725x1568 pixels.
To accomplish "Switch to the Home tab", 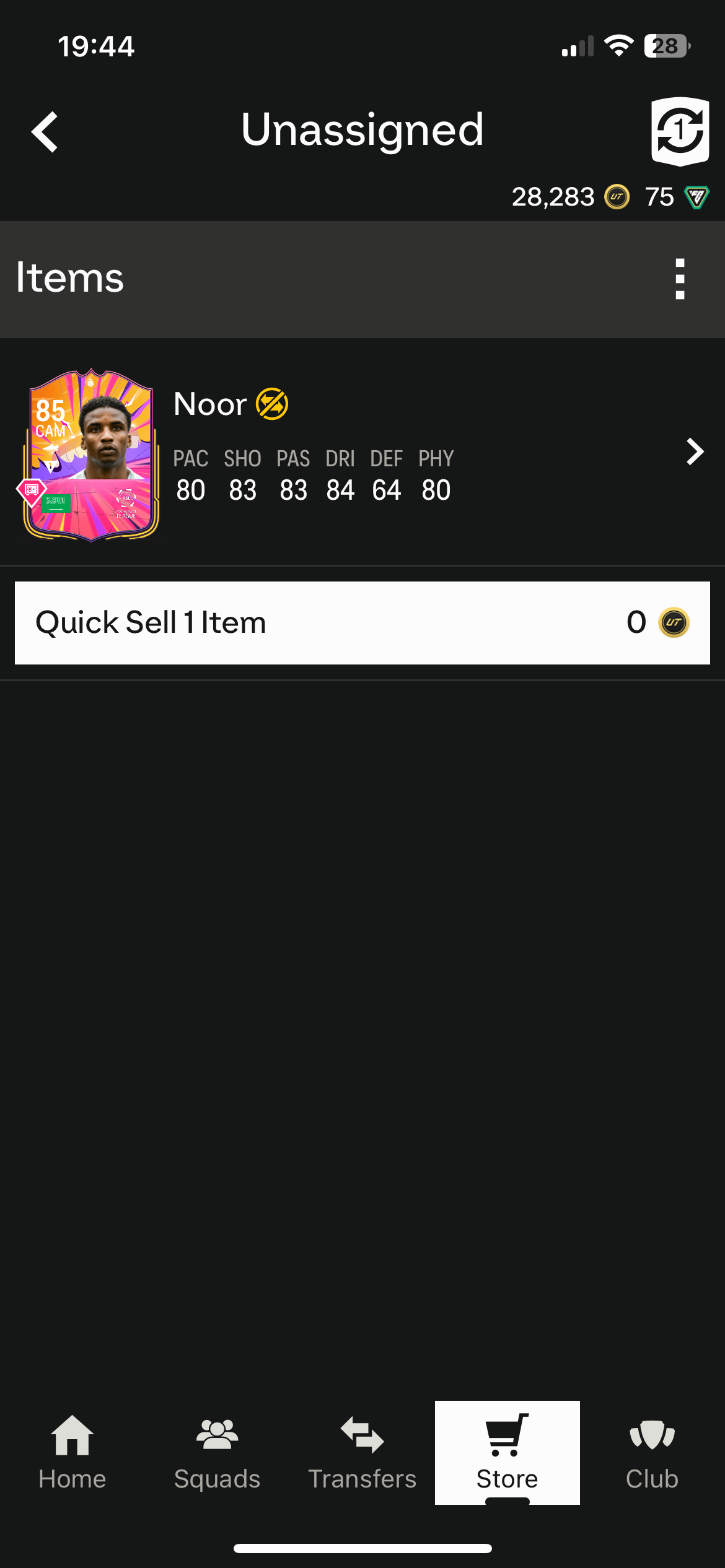I will coord(72,1452).
